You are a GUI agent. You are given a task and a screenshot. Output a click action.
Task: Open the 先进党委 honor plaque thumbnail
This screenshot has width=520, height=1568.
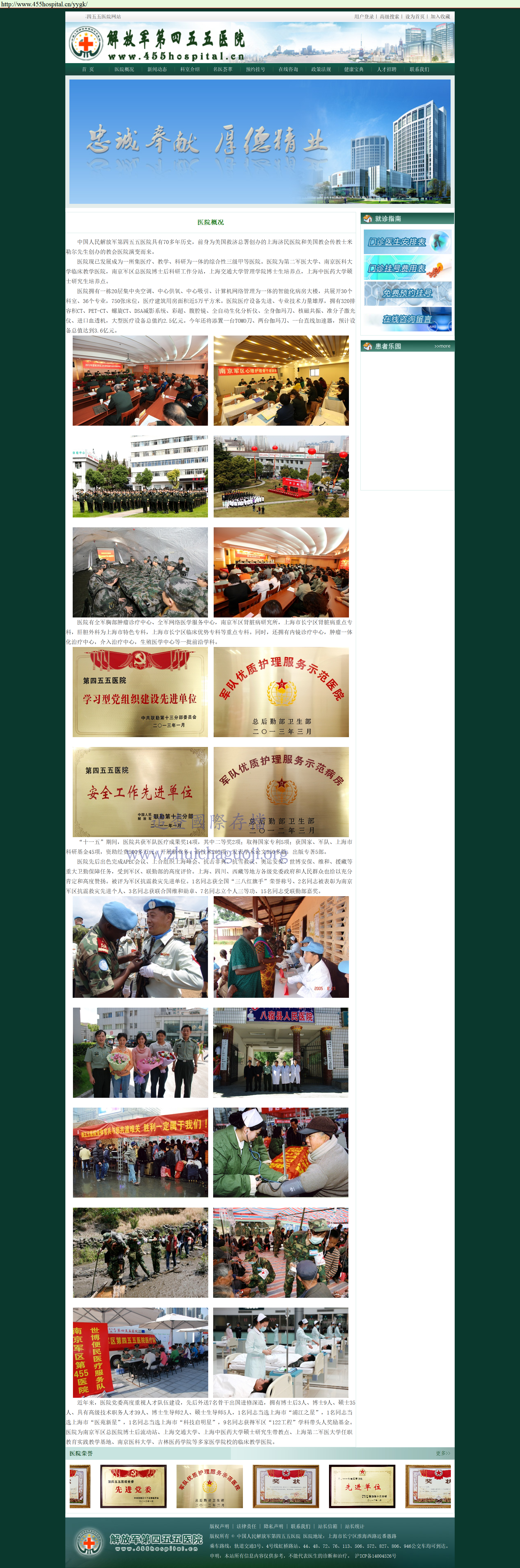(133, 1486)
